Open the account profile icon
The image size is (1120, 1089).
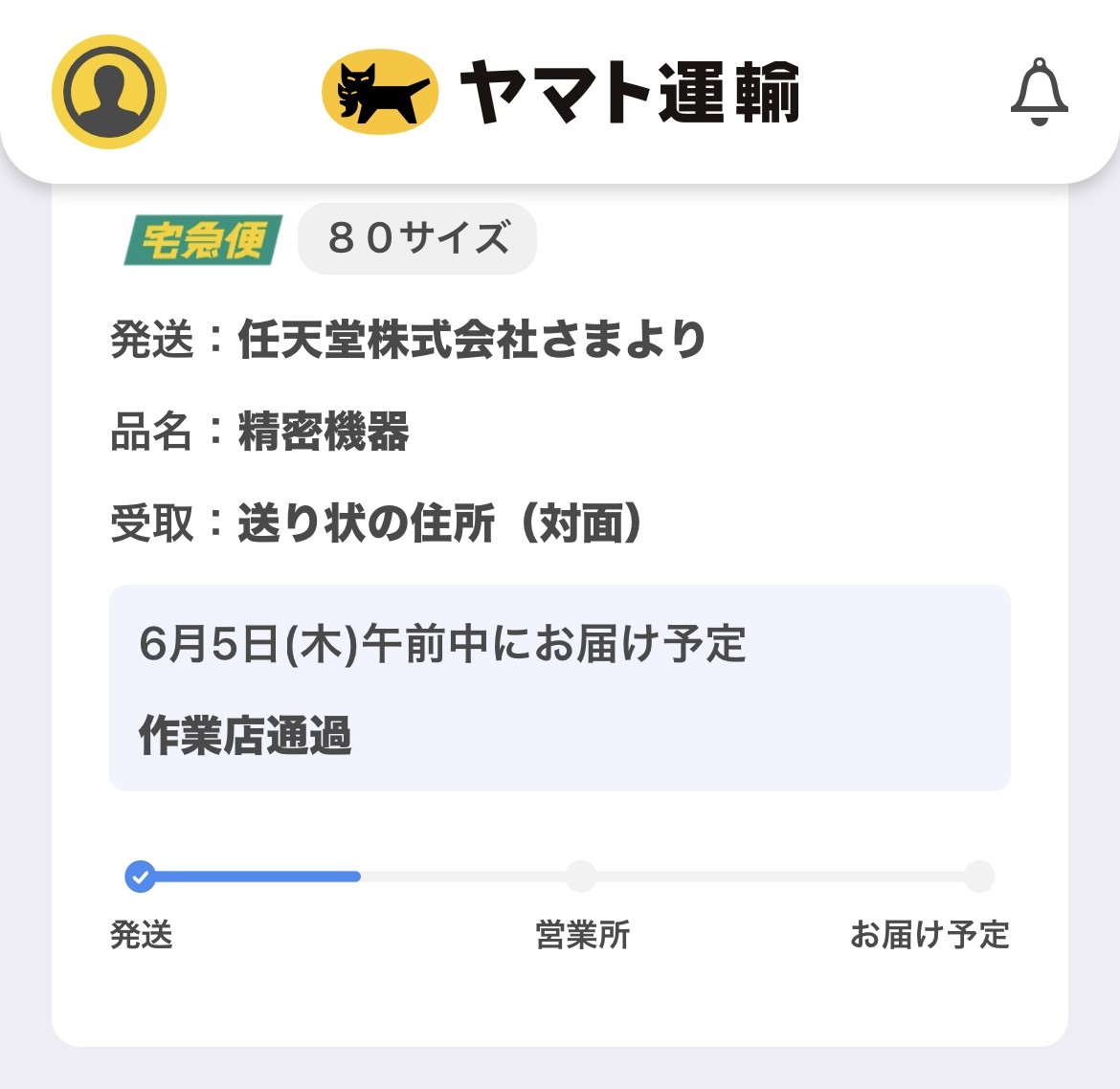tap(109, 92)
